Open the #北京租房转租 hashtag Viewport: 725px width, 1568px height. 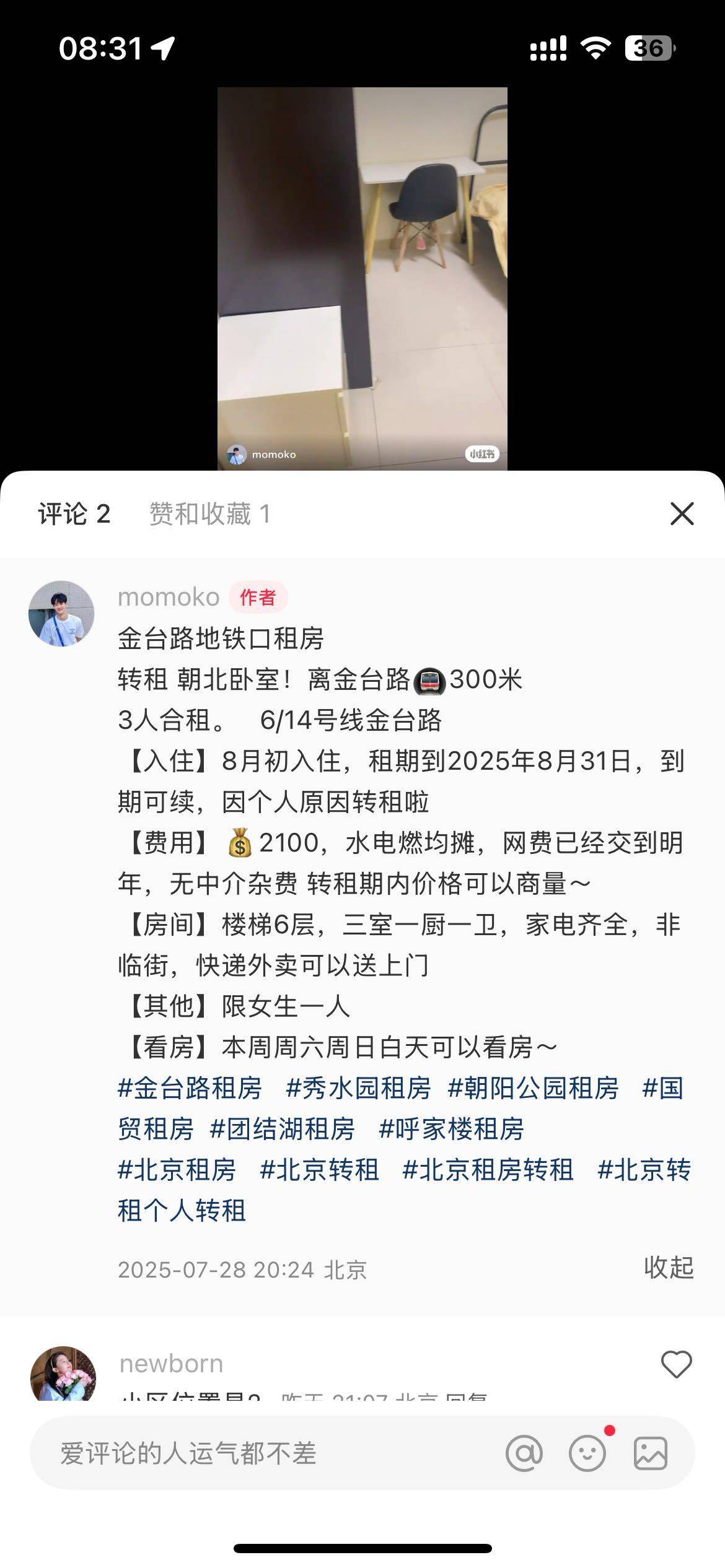click(x=488, y=1170)
